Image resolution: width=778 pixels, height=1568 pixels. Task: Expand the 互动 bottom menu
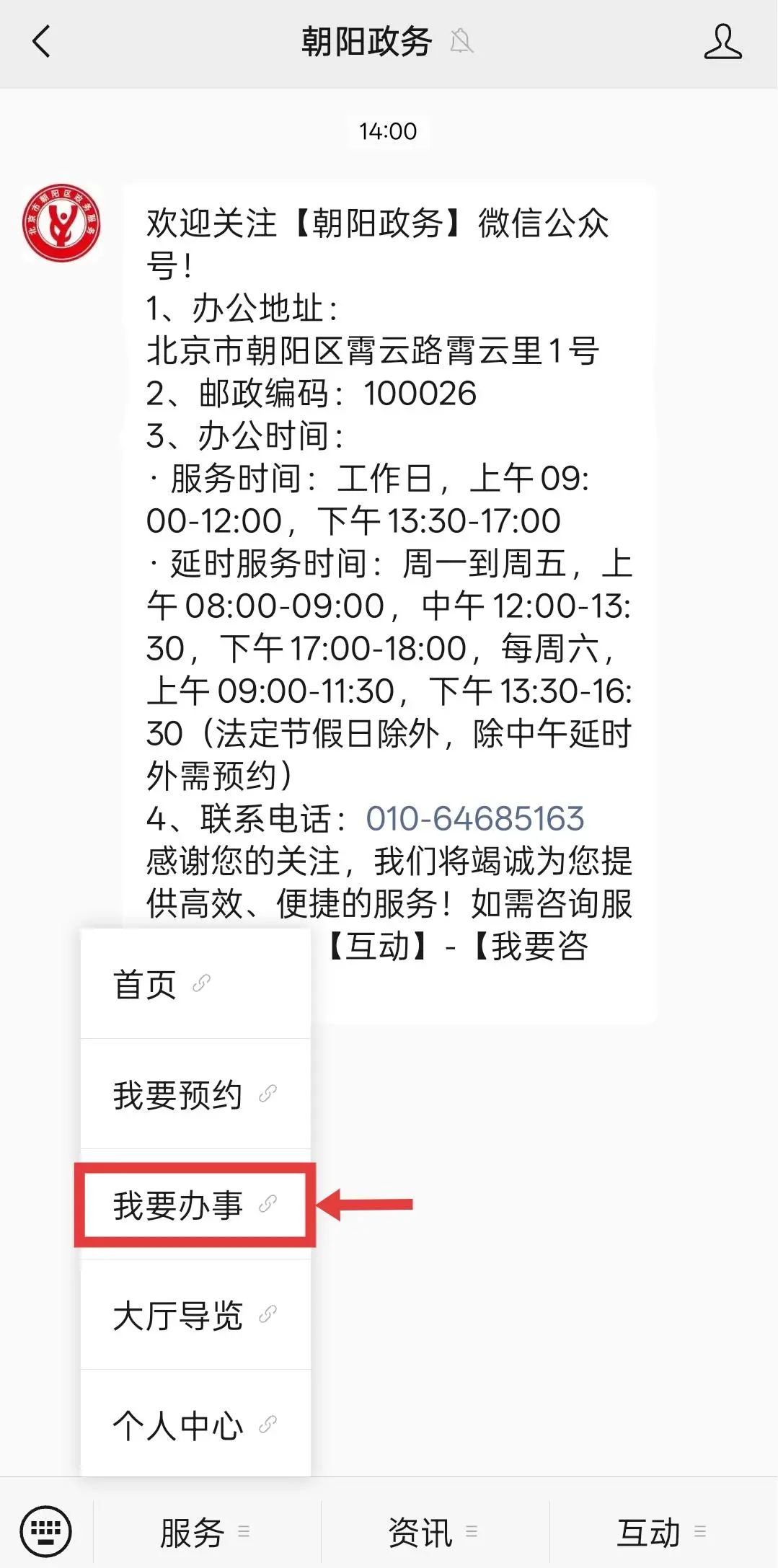click(663, 1531)
